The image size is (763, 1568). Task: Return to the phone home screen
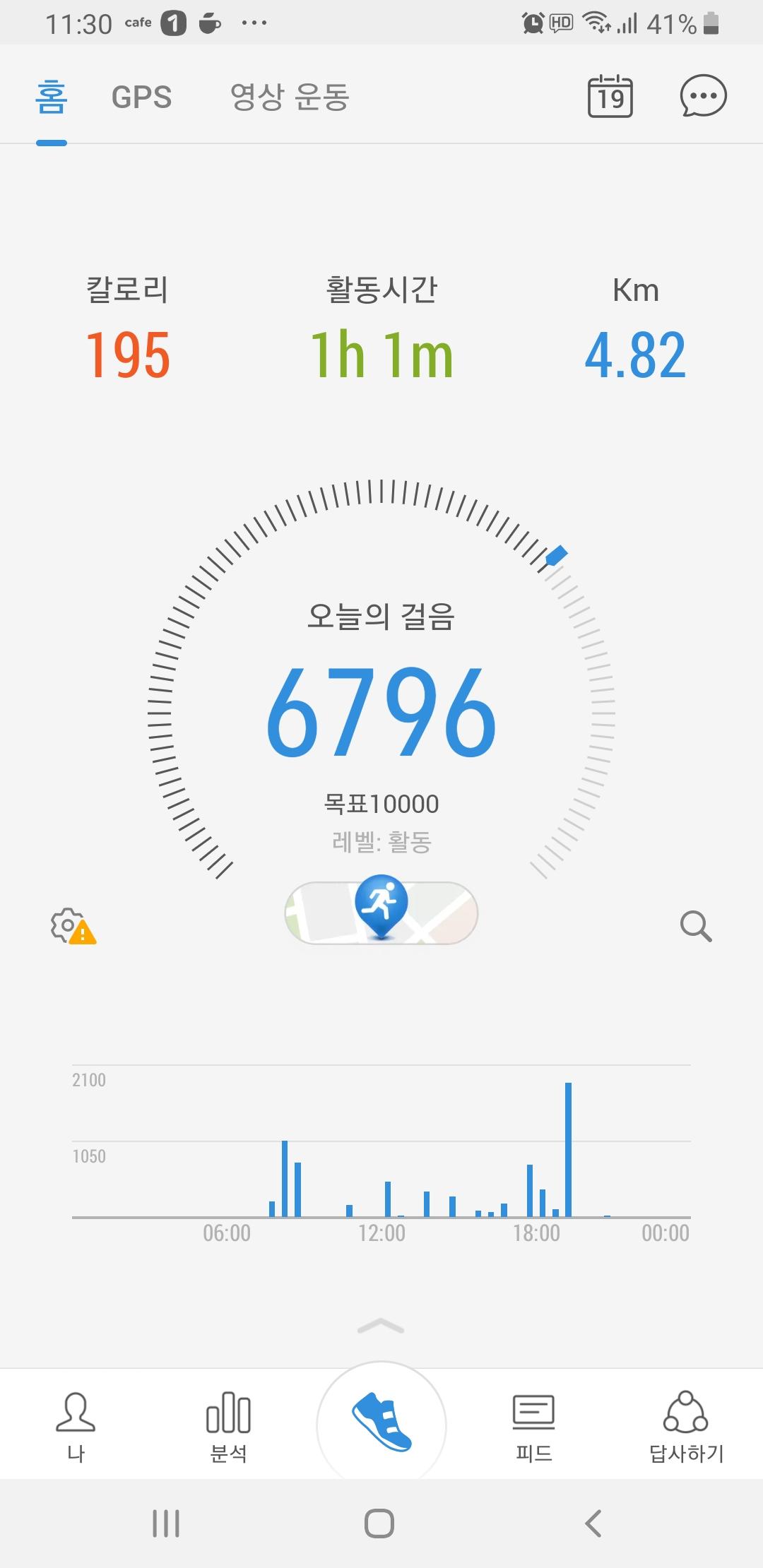tap(379, 1524)
